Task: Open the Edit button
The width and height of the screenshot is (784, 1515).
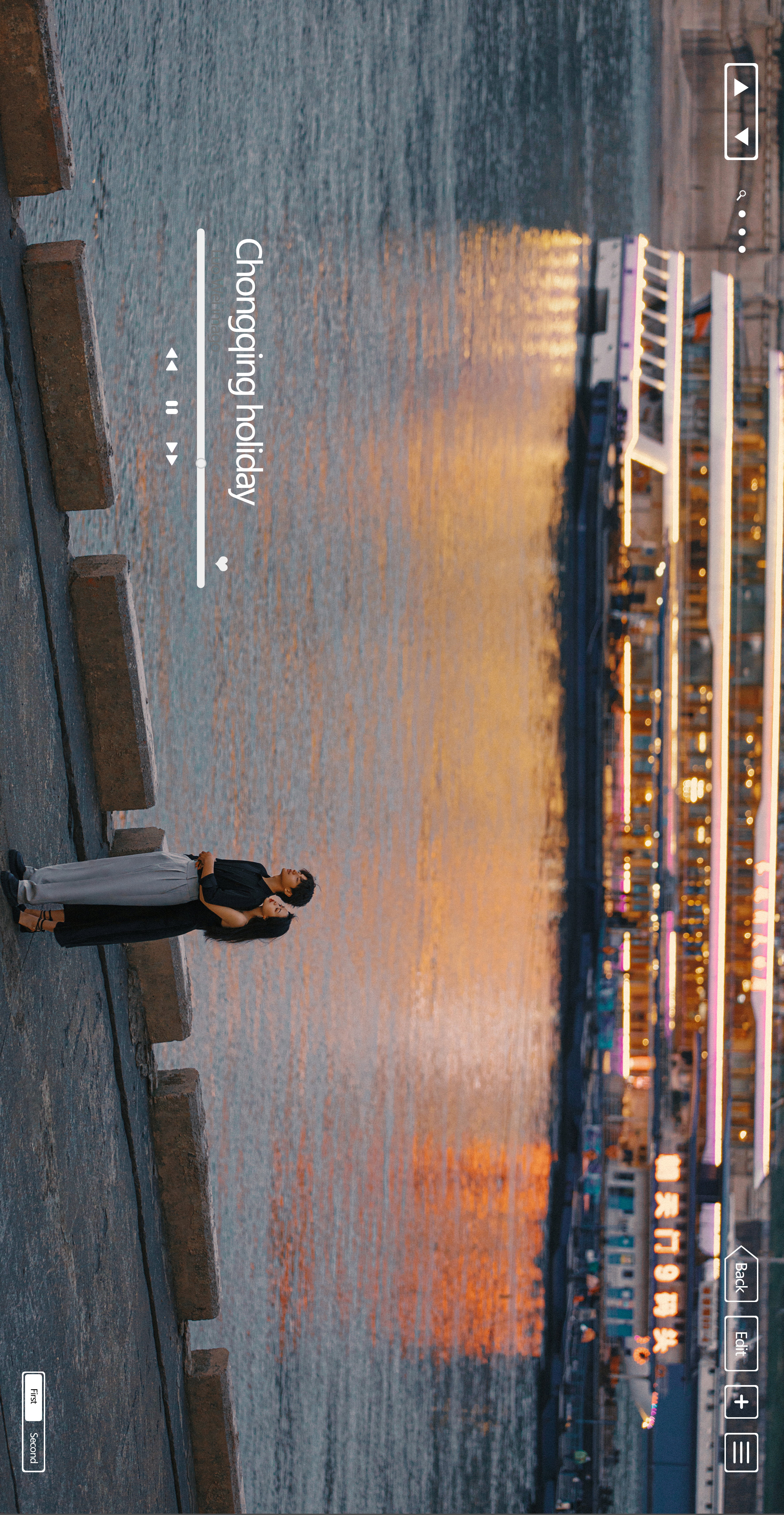Action: click(741, 1343)
